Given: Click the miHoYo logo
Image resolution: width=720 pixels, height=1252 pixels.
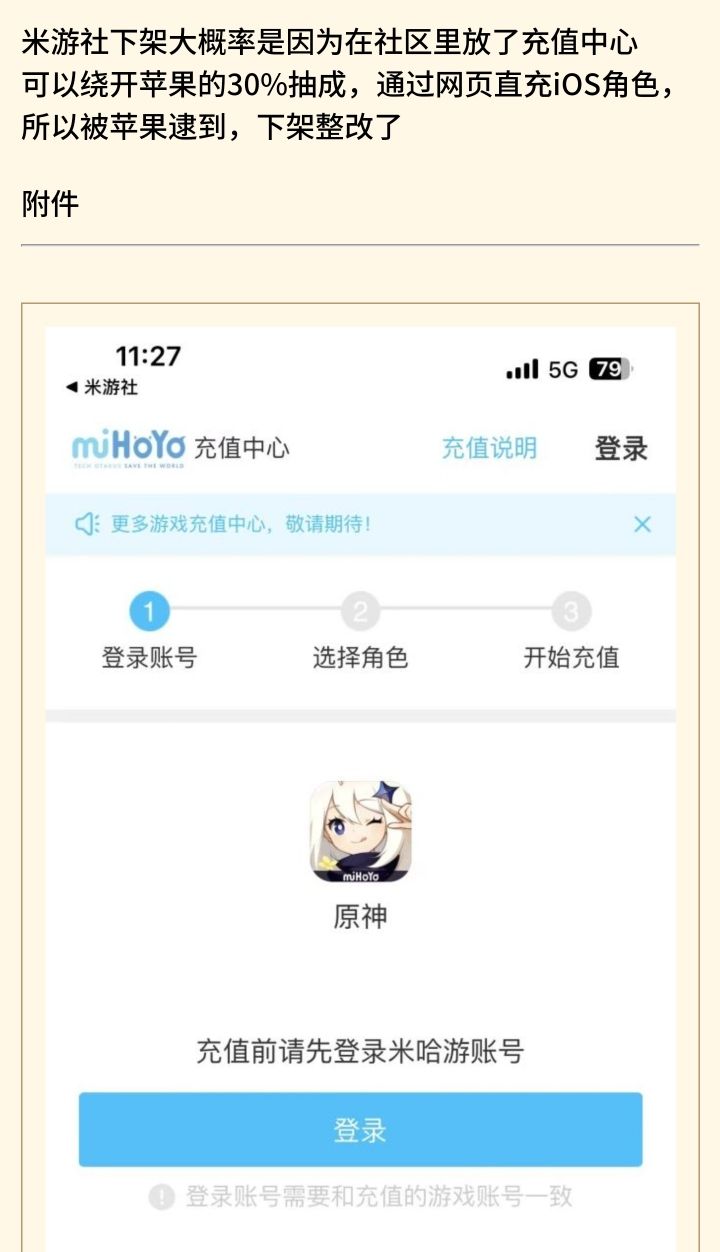Looking at the screenshot, I should [127, 447].
